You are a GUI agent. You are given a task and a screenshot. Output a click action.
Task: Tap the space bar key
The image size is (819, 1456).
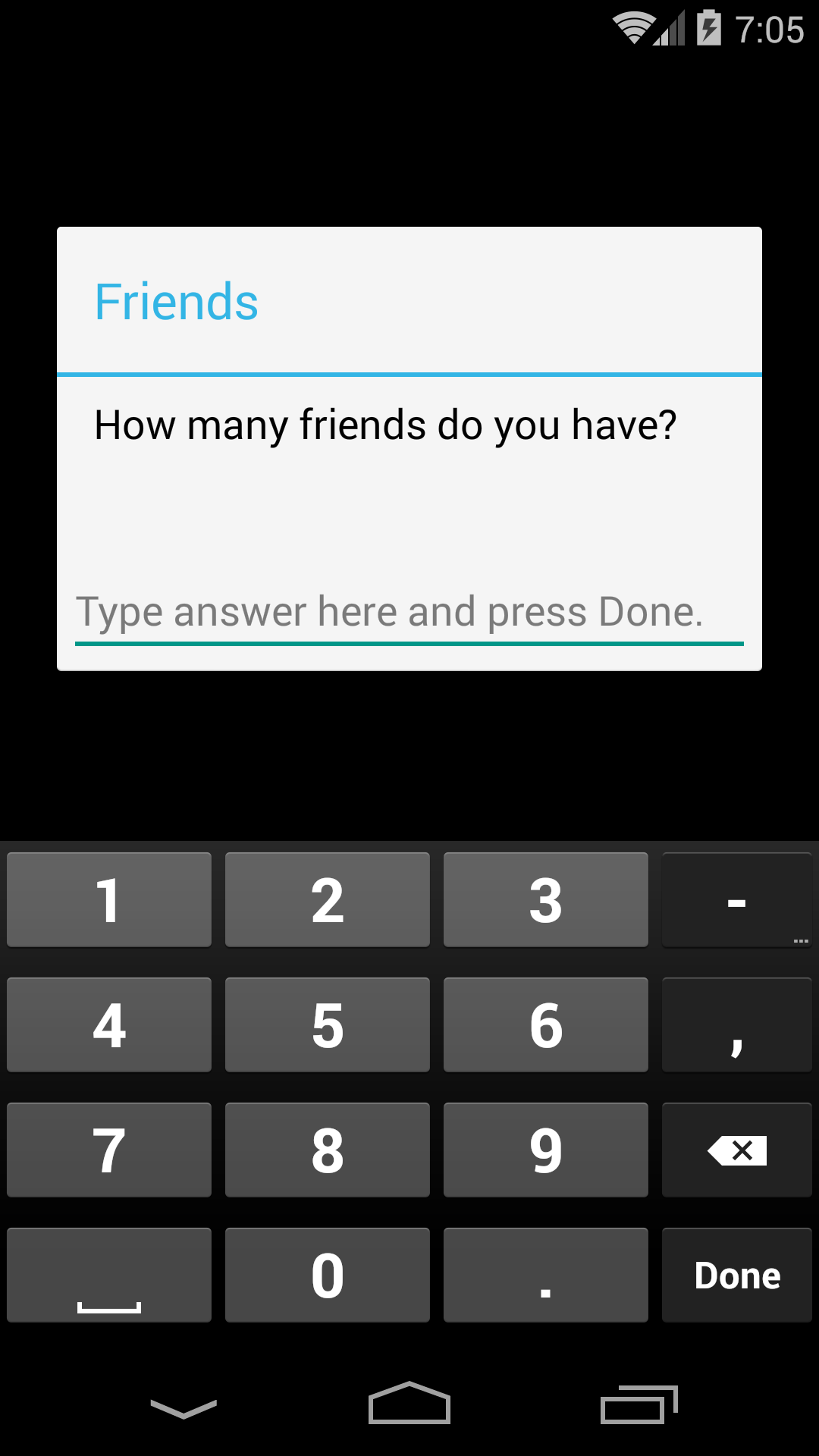coord(109,1275)
